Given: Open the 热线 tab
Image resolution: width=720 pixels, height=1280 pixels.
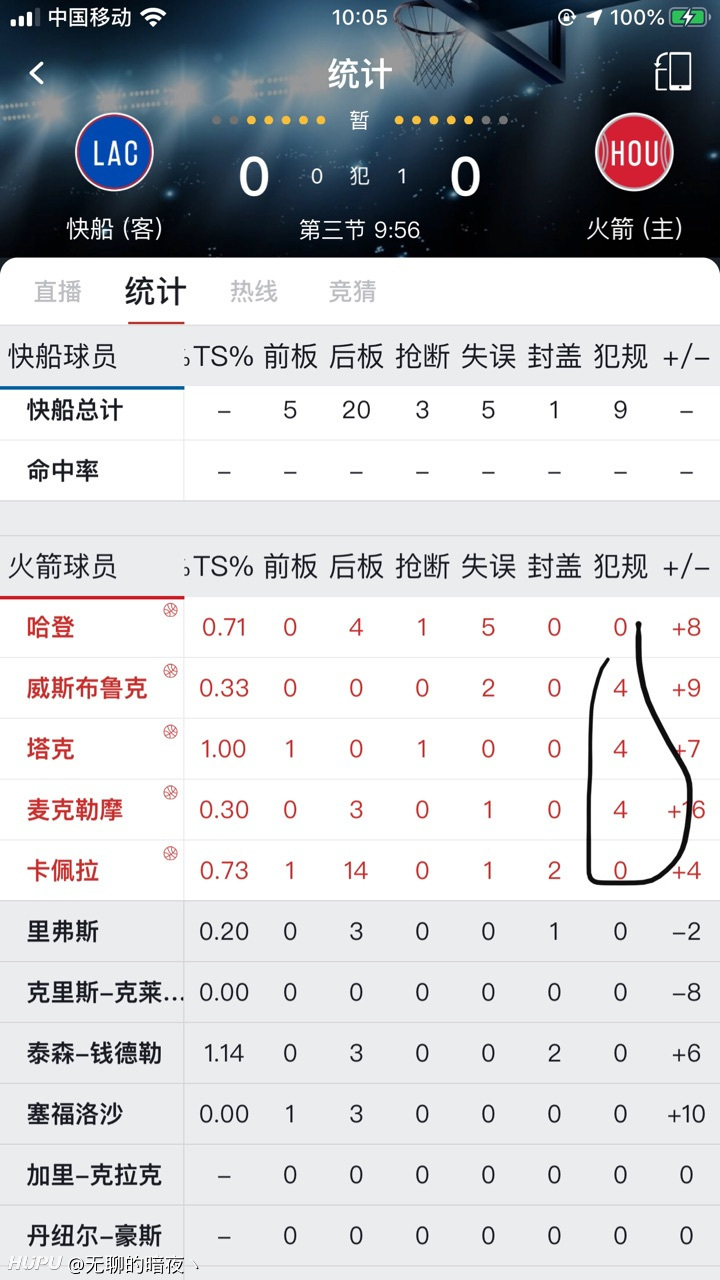Looking at the screenshot, I should [x=254, y=291].
